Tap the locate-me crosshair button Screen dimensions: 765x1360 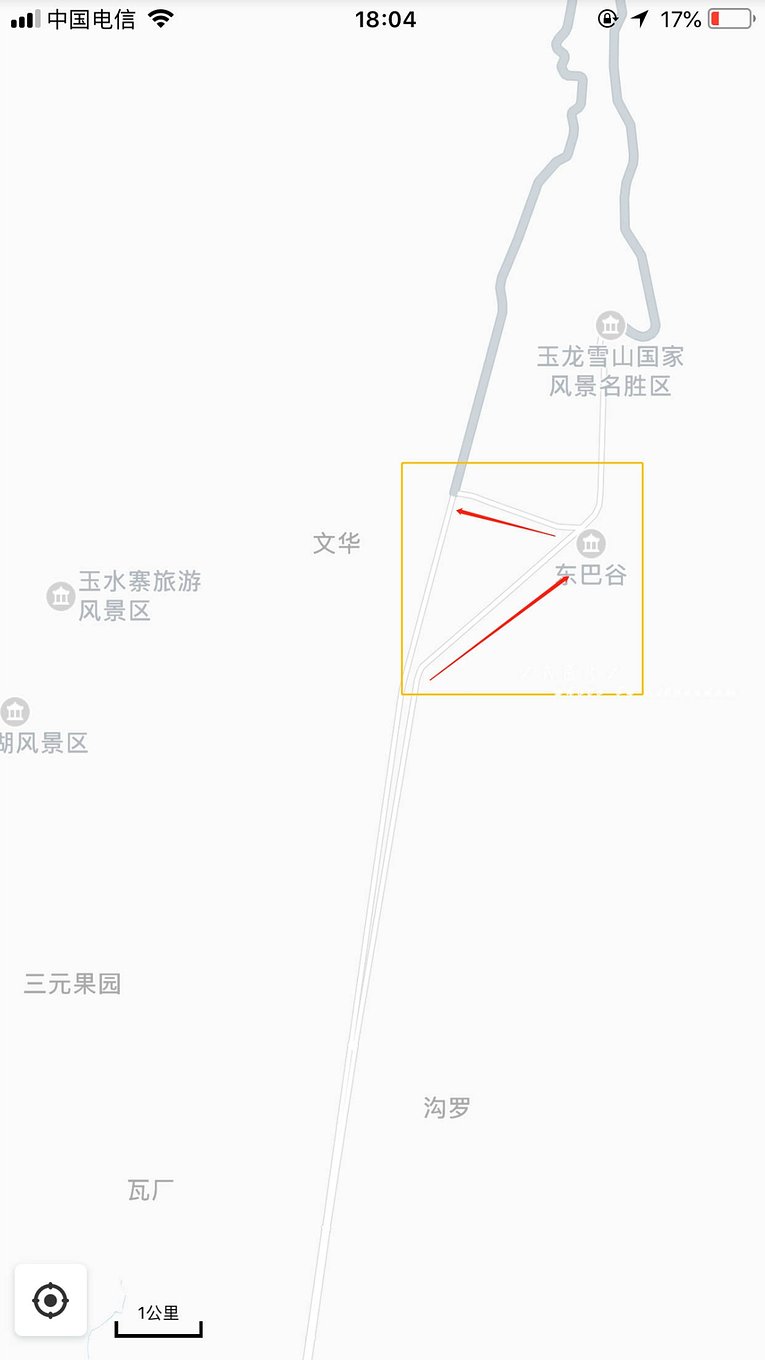click(50, 1300)
